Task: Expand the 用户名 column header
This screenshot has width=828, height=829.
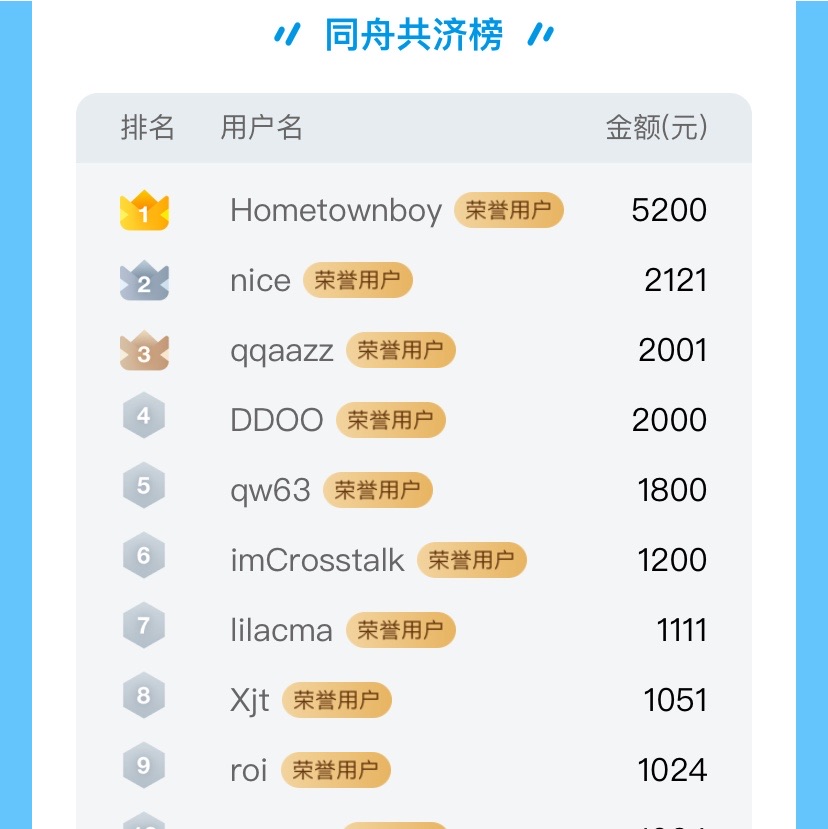Action: pyautogui.click(x=262, y=128)
